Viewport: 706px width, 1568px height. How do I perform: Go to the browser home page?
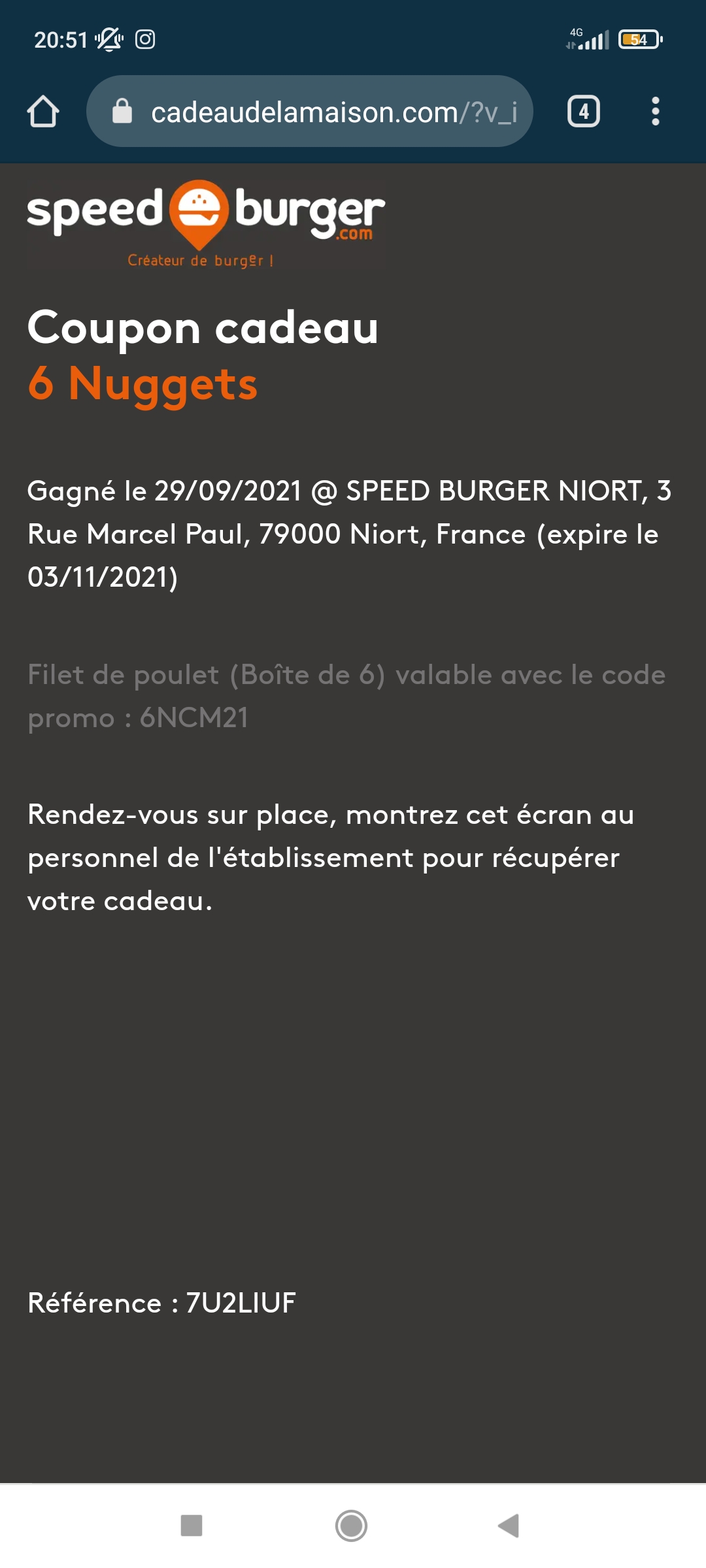[x=43, y=112]
